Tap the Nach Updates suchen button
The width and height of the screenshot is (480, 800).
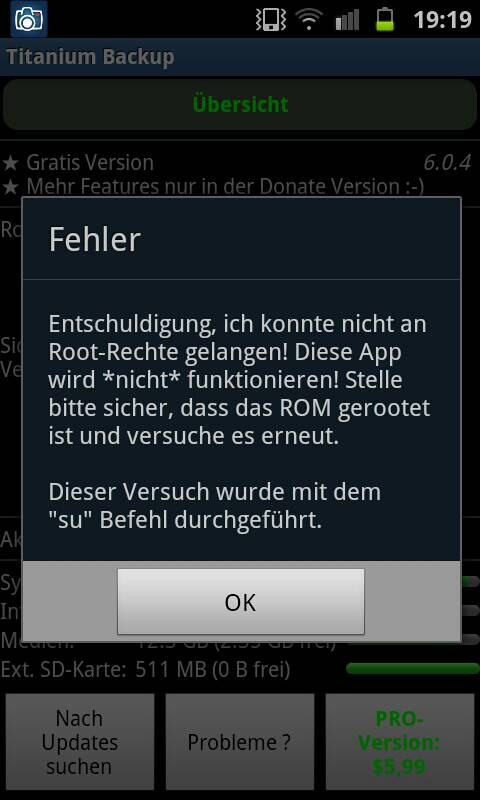click(80, 742)
